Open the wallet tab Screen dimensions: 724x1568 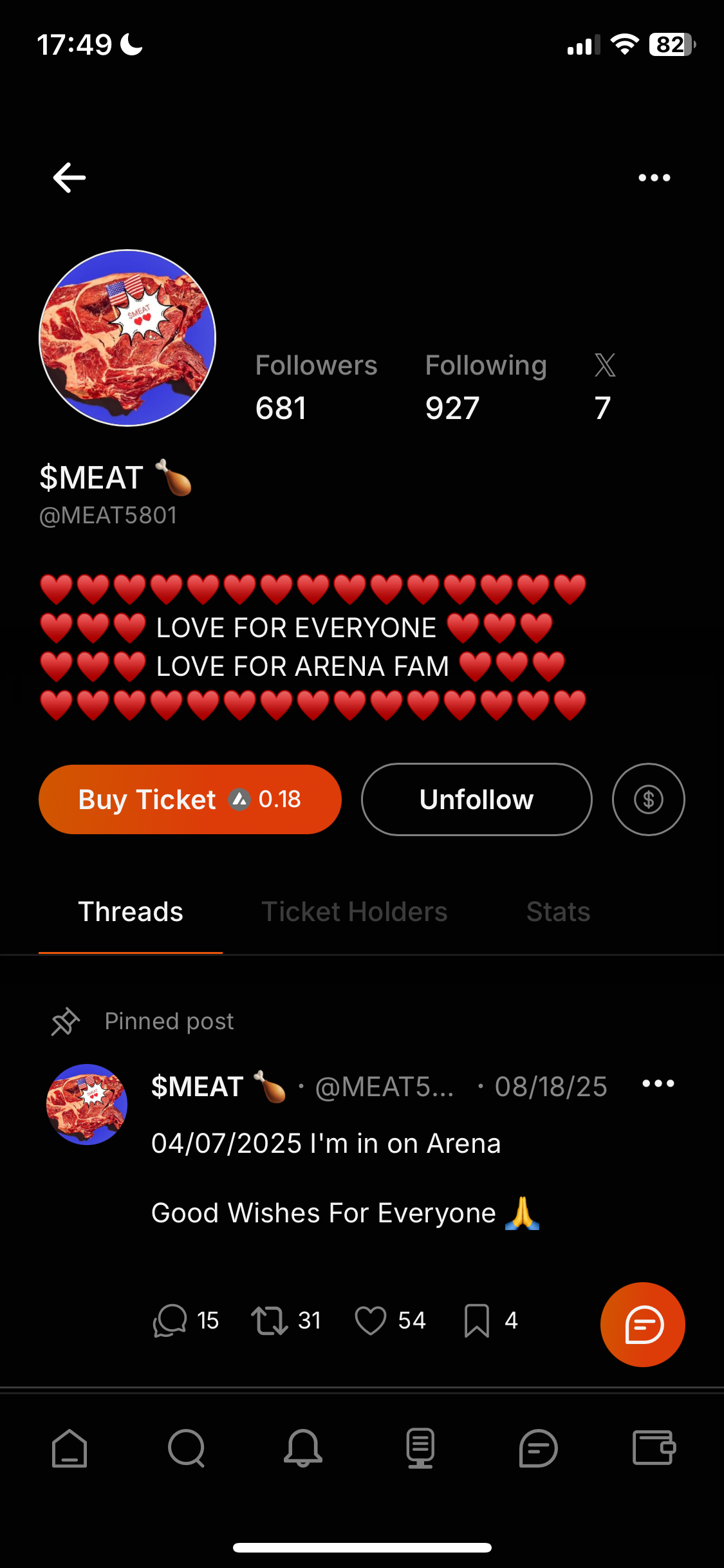click(654, 1448)
